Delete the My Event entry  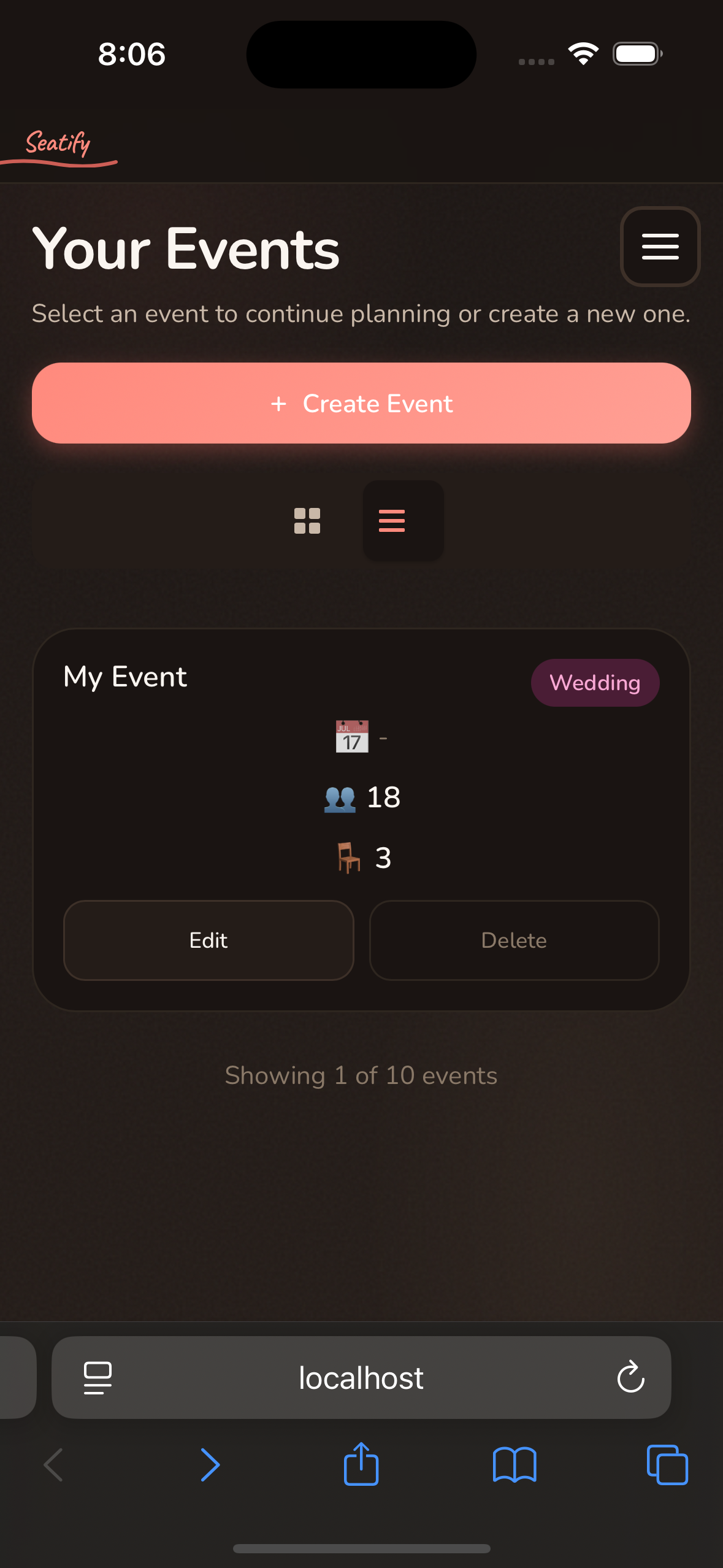coord(514,940)
